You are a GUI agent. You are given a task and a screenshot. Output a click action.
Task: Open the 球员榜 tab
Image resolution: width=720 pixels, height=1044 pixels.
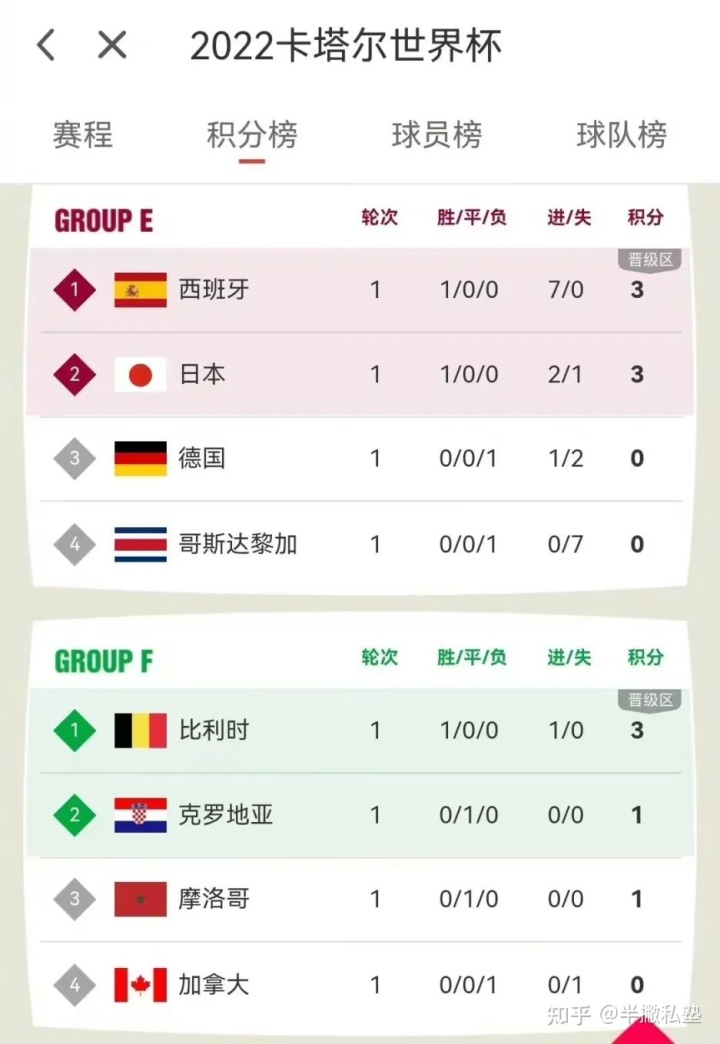tap(436, 134)
